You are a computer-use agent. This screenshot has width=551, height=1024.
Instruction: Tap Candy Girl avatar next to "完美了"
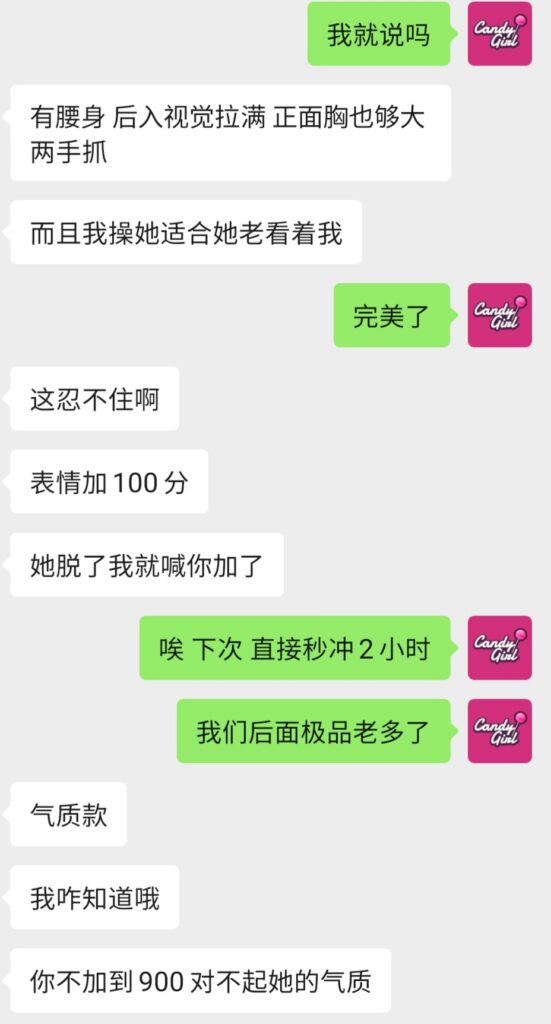tap(499, 315)
